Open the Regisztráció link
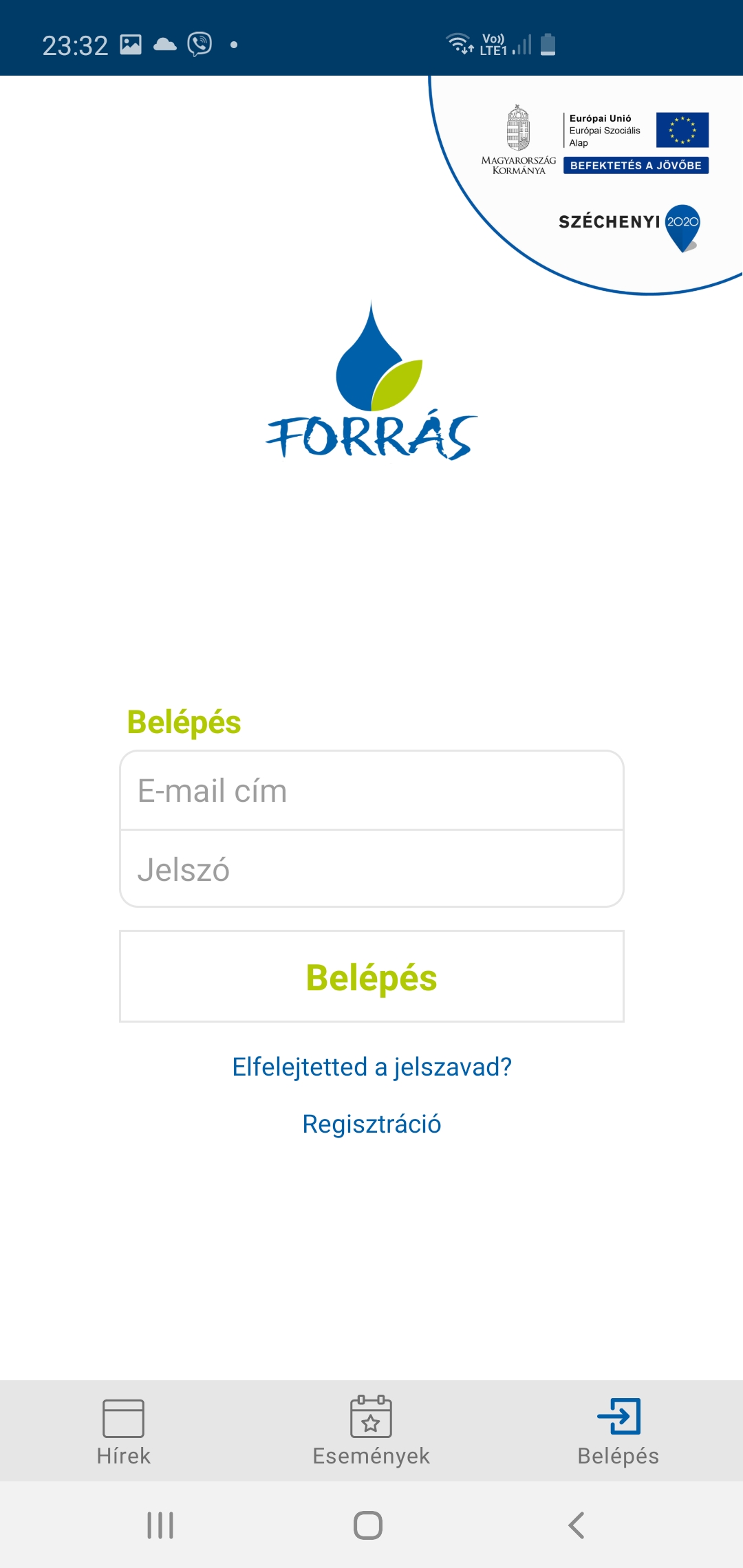Image resolution: width=743 pixels, height=1568 pixels. pyautogui.click(x=371, y=1124)
